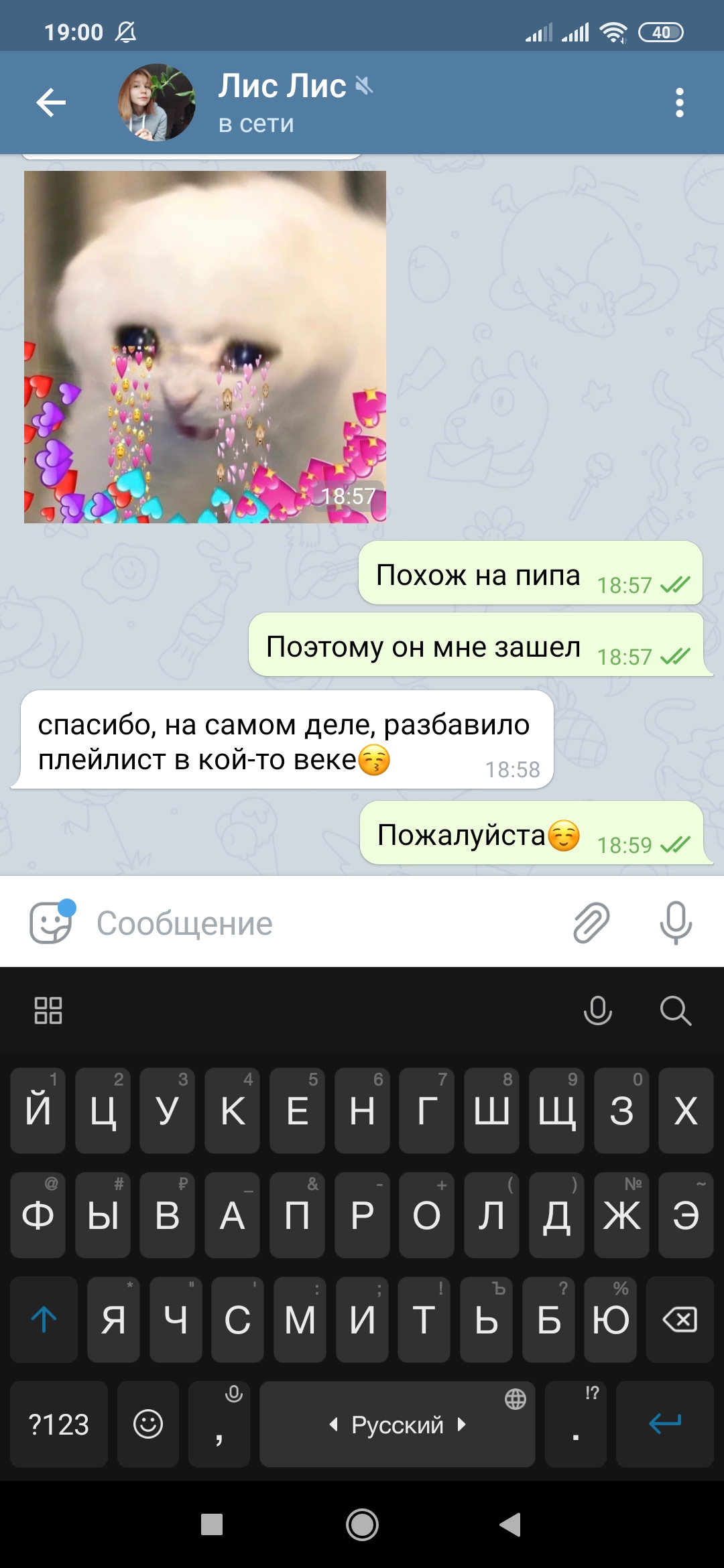Focus the Сообщение message field
This screenshot has height=1568, width=724.
point(322,923)
